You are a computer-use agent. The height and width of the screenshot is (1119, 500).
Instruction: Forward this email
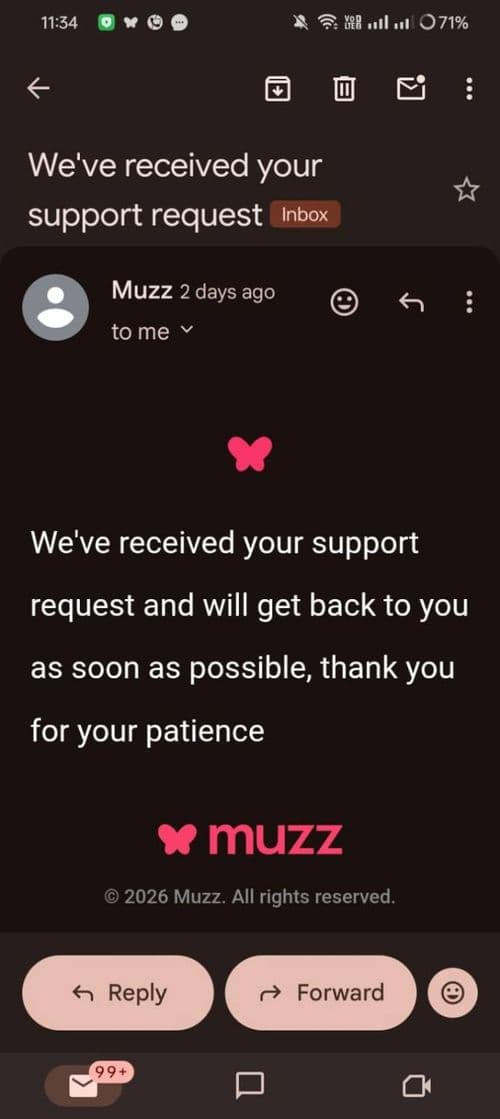[320, 993]
